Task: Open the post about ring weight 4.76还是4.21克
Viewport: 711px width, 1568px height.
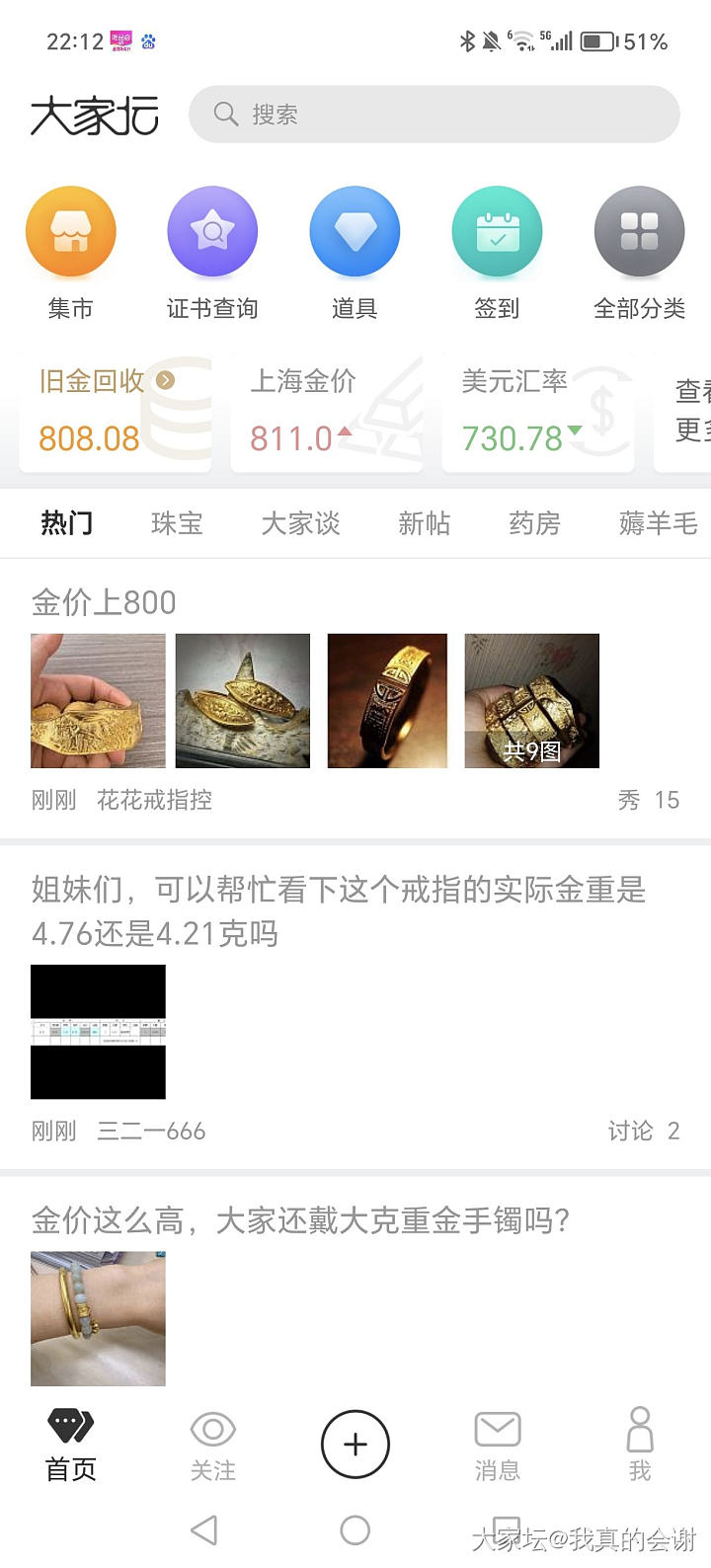Action: coord(338,911)
